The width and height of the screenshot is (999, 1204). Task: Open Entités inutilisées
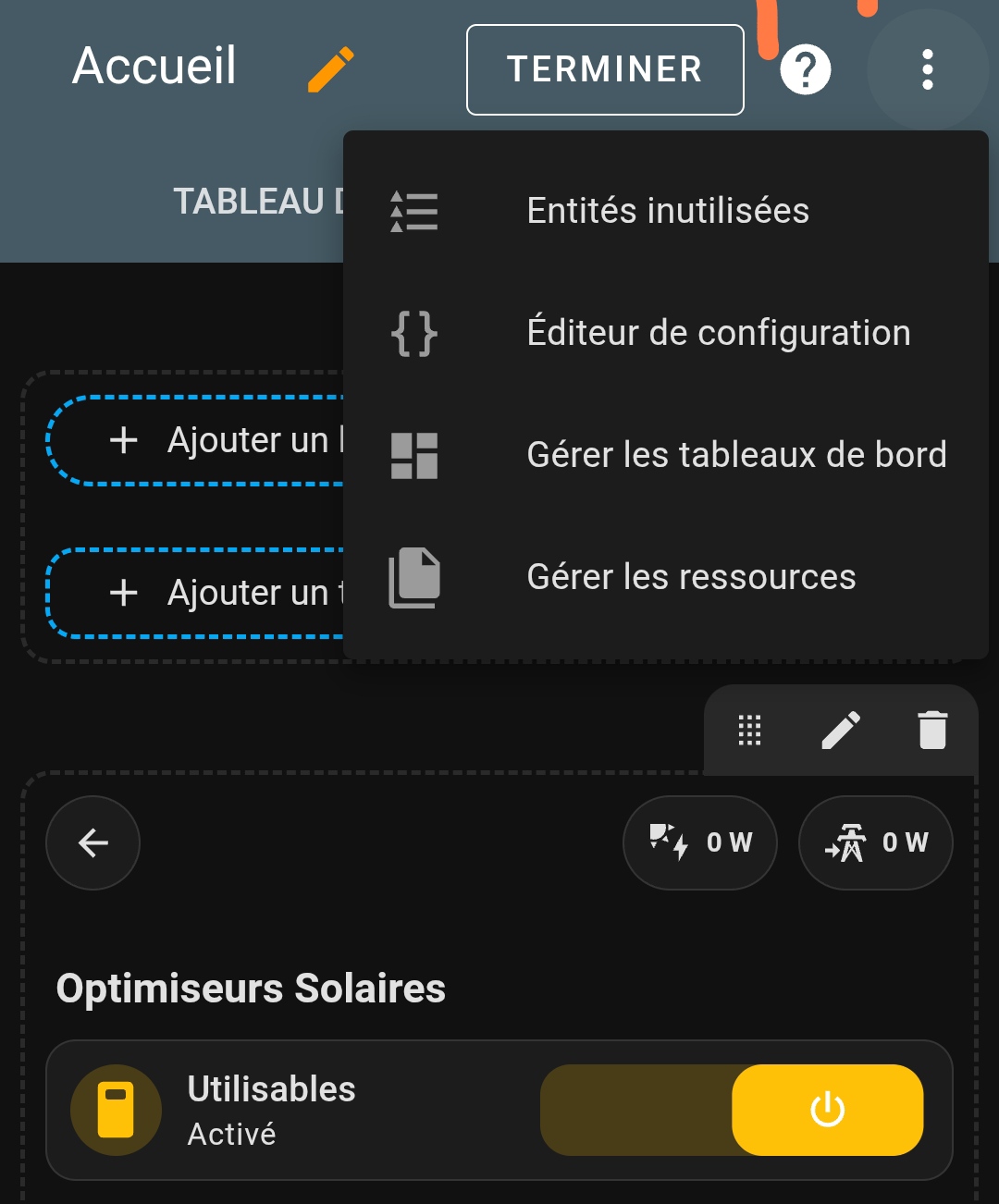pyautogui.click(x=666, y=211)
